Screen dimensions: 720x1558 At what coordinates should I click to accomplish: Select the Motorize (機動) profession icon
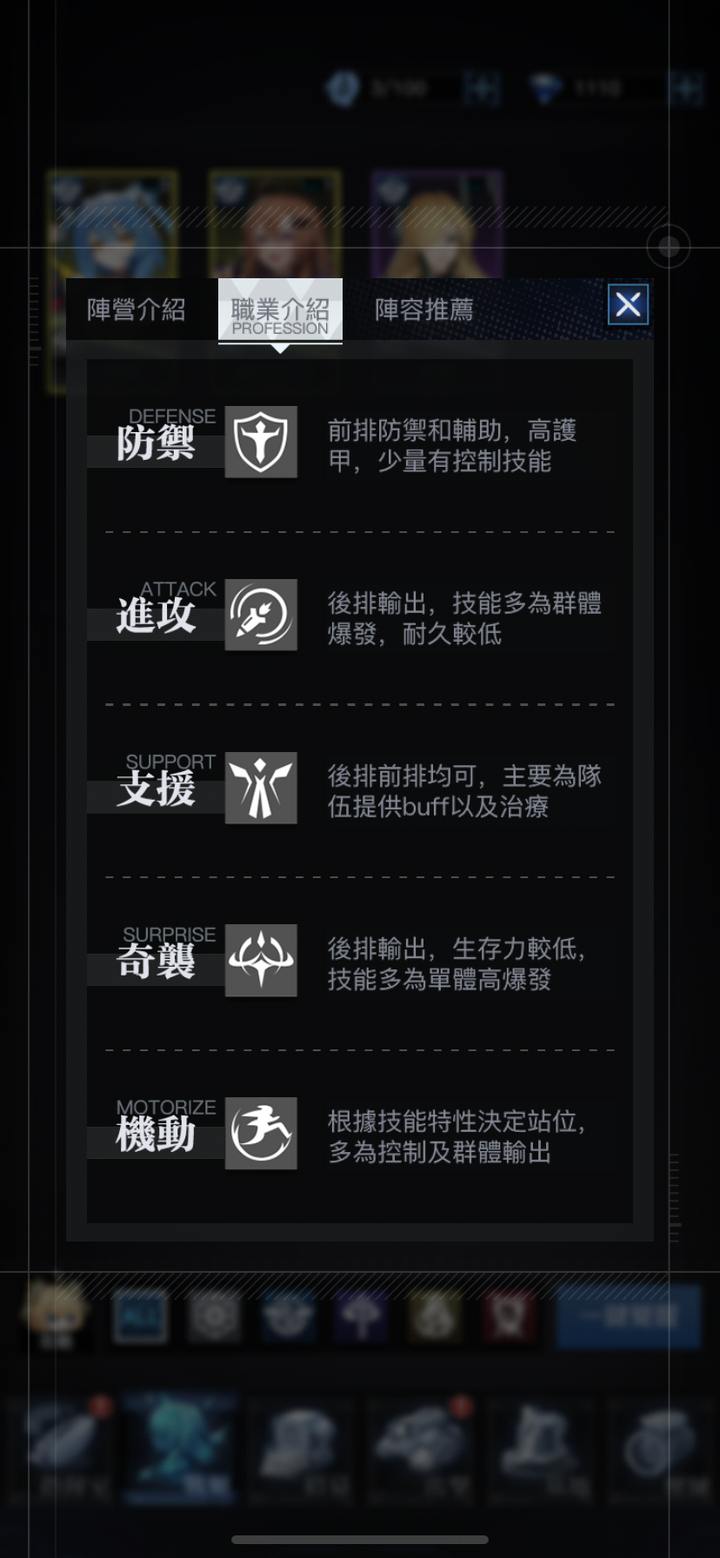click(261, 1133)
